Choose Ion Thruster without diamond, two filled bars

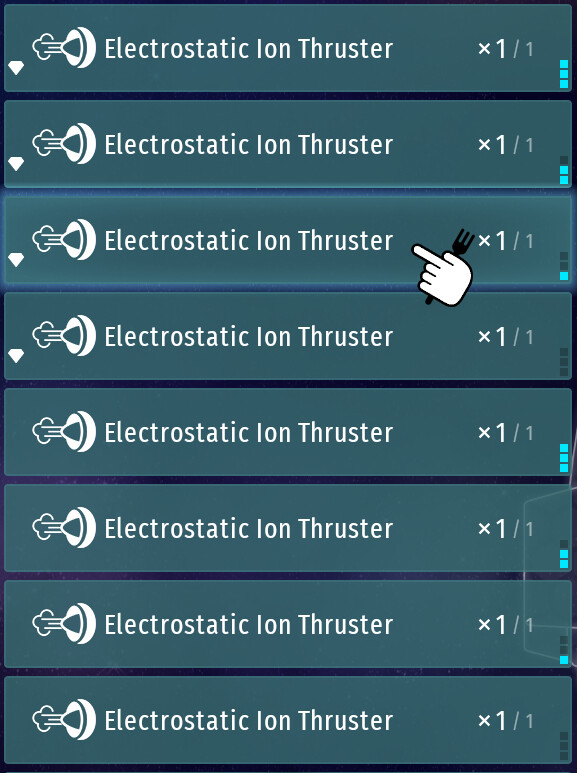coord(288,528)
